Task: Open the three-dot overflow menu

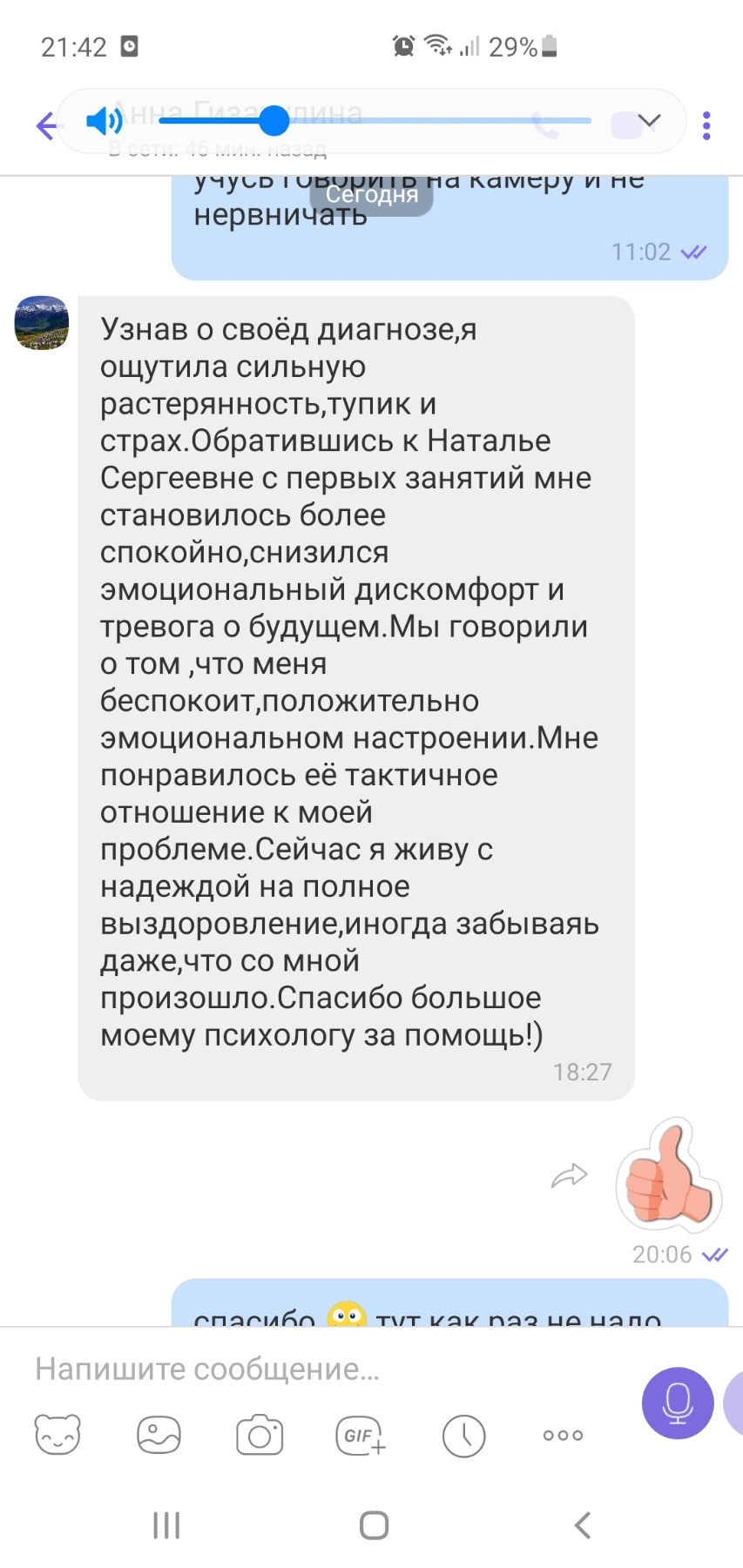Action: coord(706,126)
